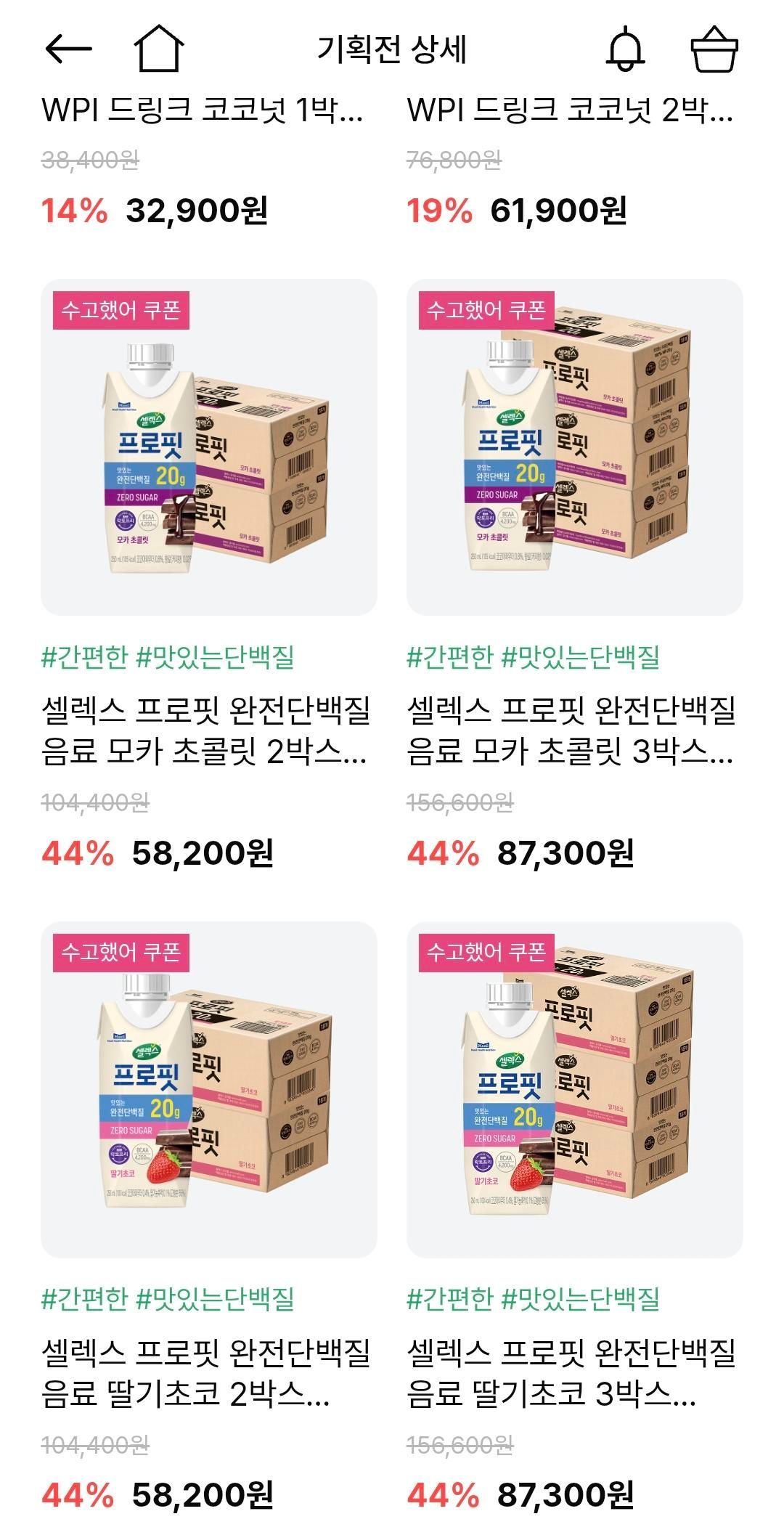Image resolution: width=784 pixels, height=1535 pixels.
Task: Open 셀렉스 프로핏 모카 초콜릿 2박스 card
Action: (209, 447)
